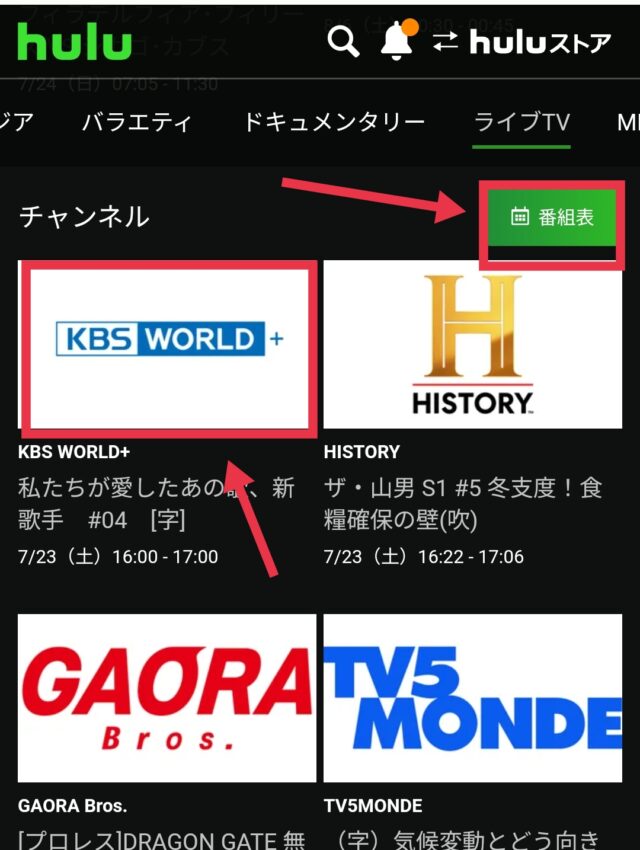Open the GAORA Bros. channel
This screenshot has width=640, height=850.
167,698
